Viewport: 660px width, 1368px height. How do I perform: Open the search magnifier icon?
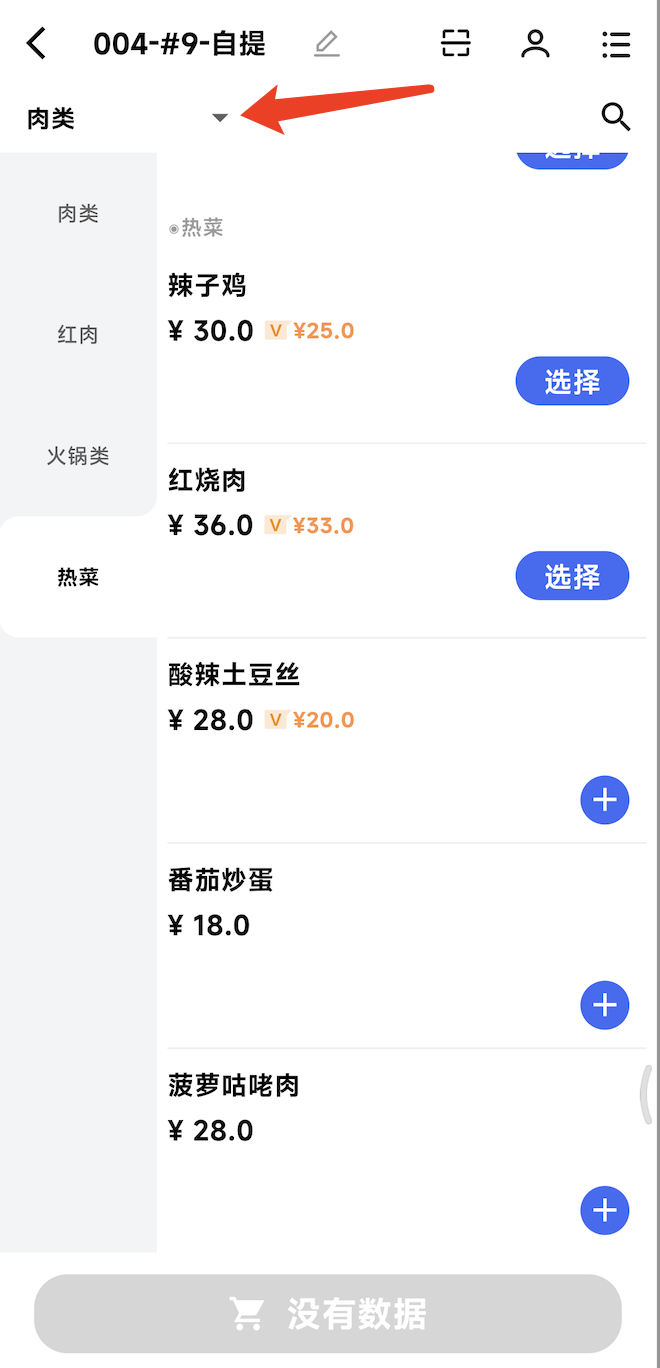click(616, 117)
